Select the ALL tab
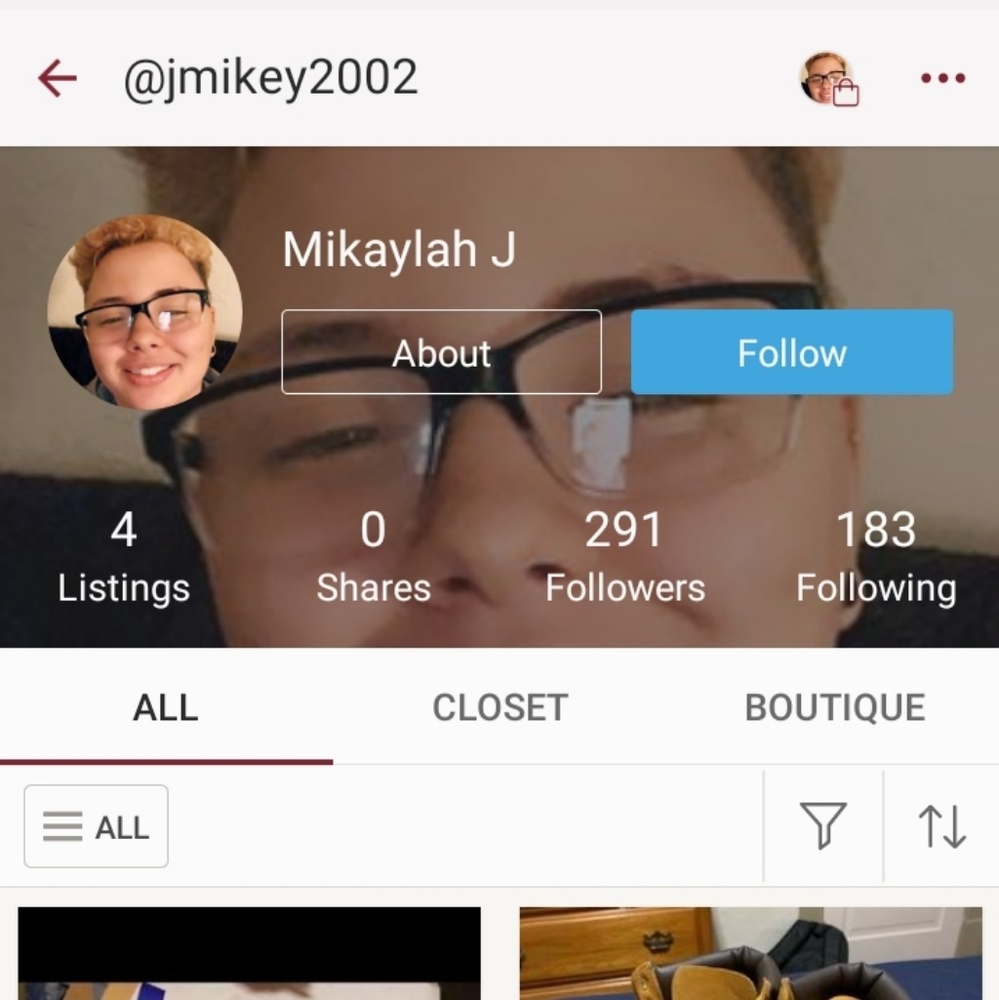Image resolution: width=999 pixels, height=1000 pixels. click(x=165, y=708)
